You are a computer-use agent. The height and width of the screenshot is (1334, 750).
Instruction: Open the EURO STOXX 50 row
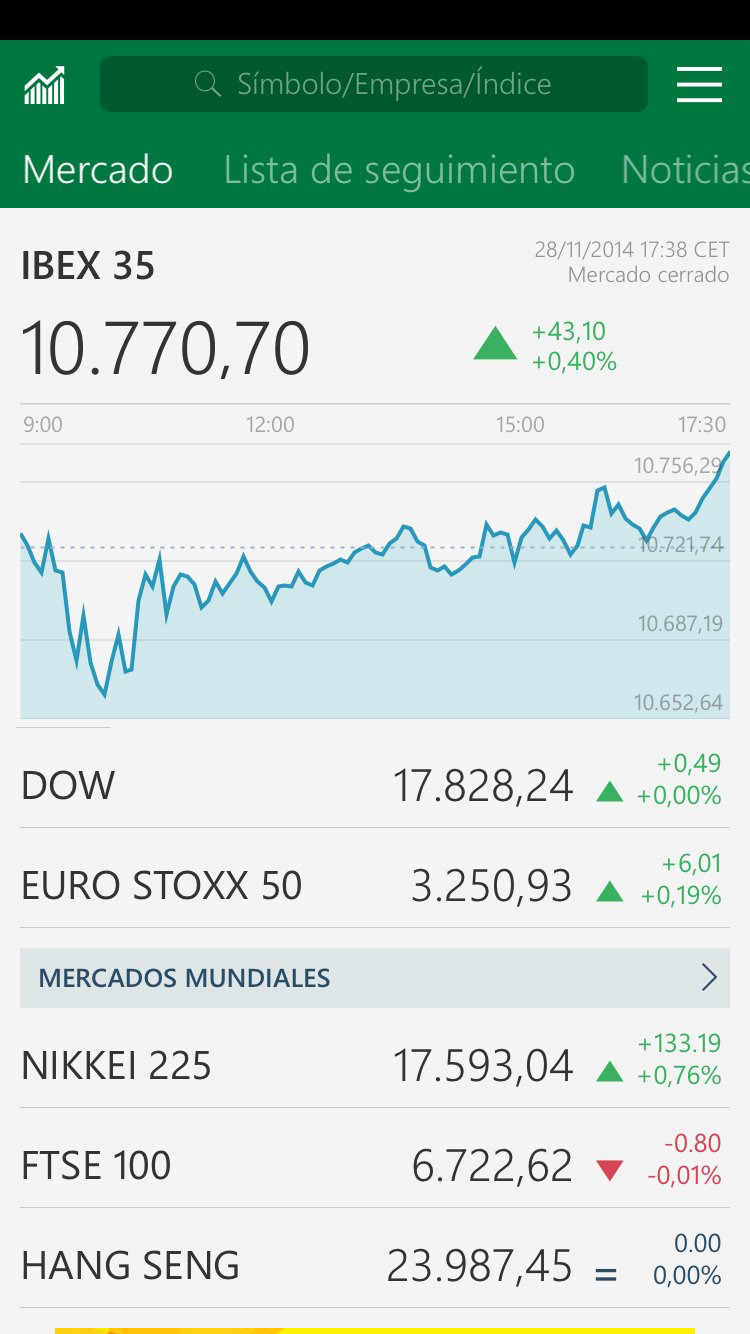point(375,878)
